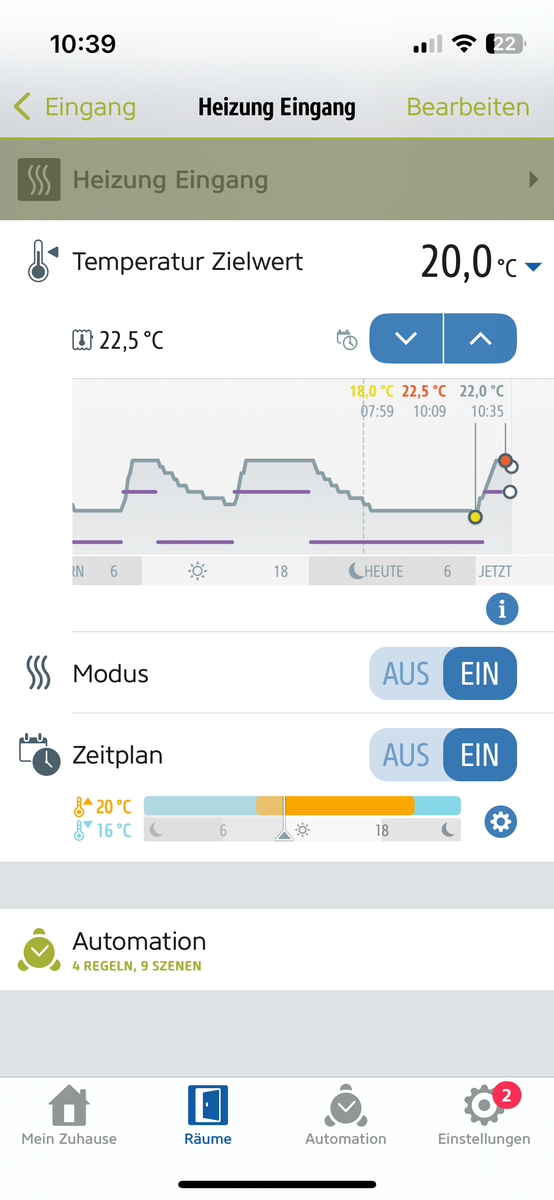The height and width of the screenshot is (1200, 554).
Task: Switch to Räume tab
Action: click(208, 1115)
